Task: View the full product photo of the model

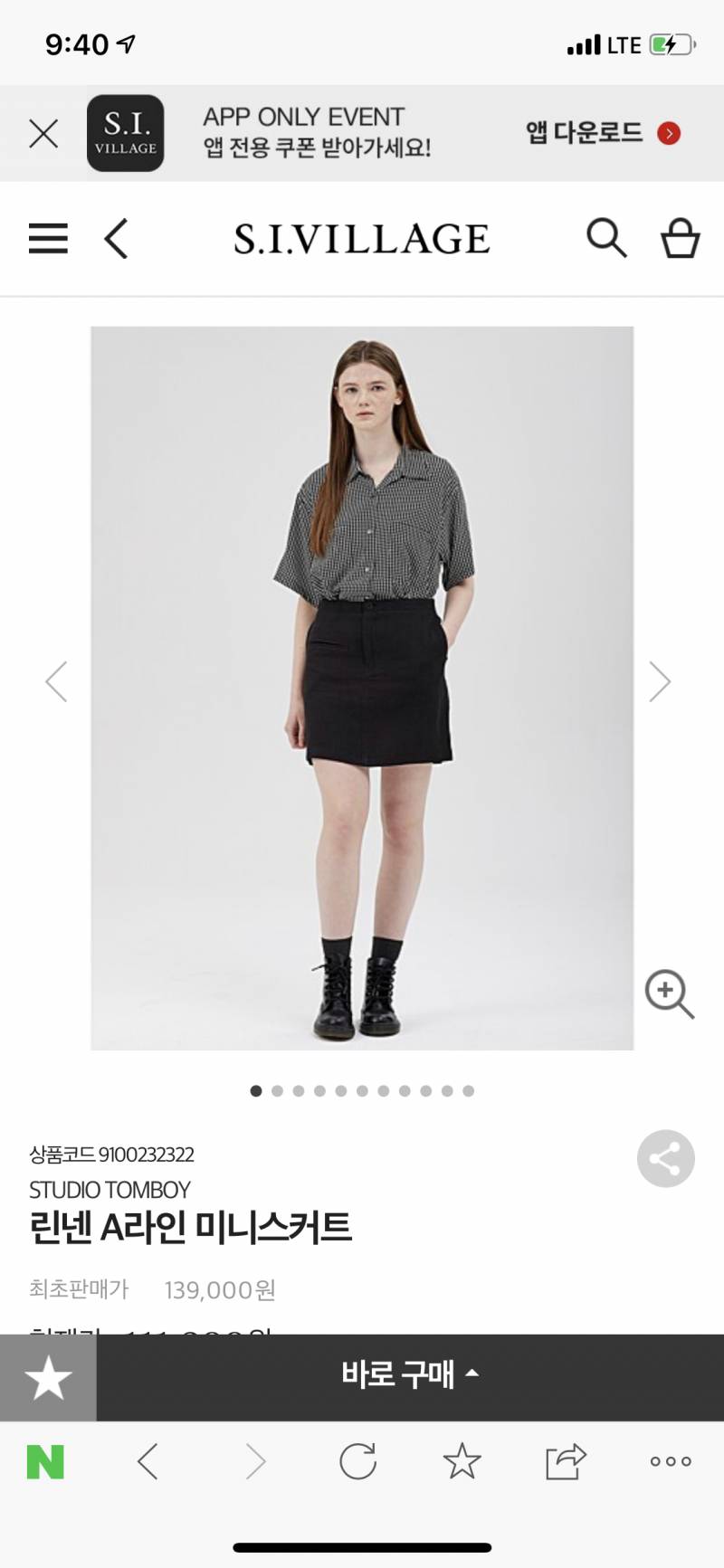Action: [x=362, y=688]
